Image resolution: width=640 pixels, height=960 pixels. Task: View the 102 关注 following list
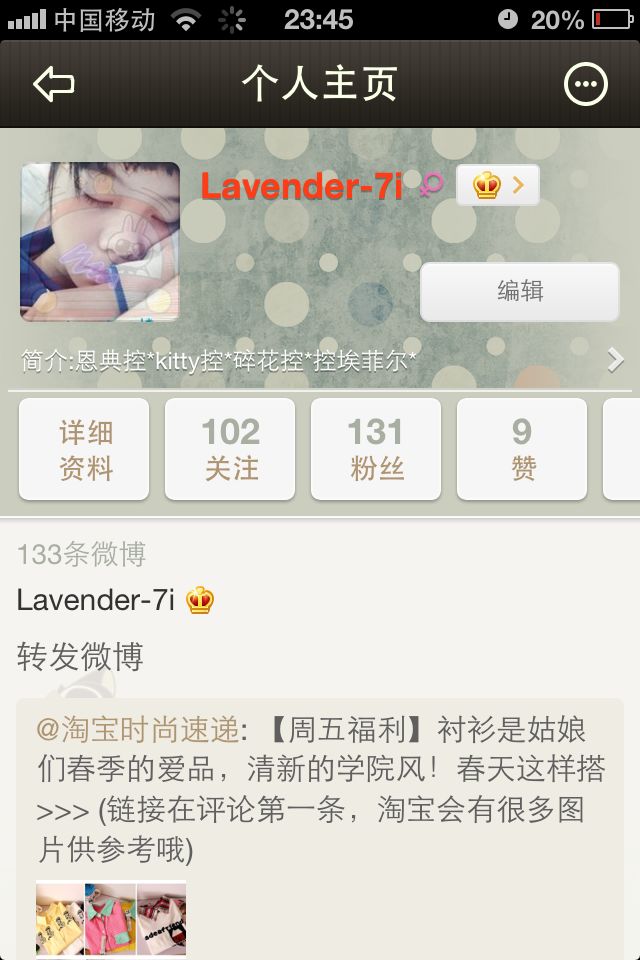coord(230,449)
